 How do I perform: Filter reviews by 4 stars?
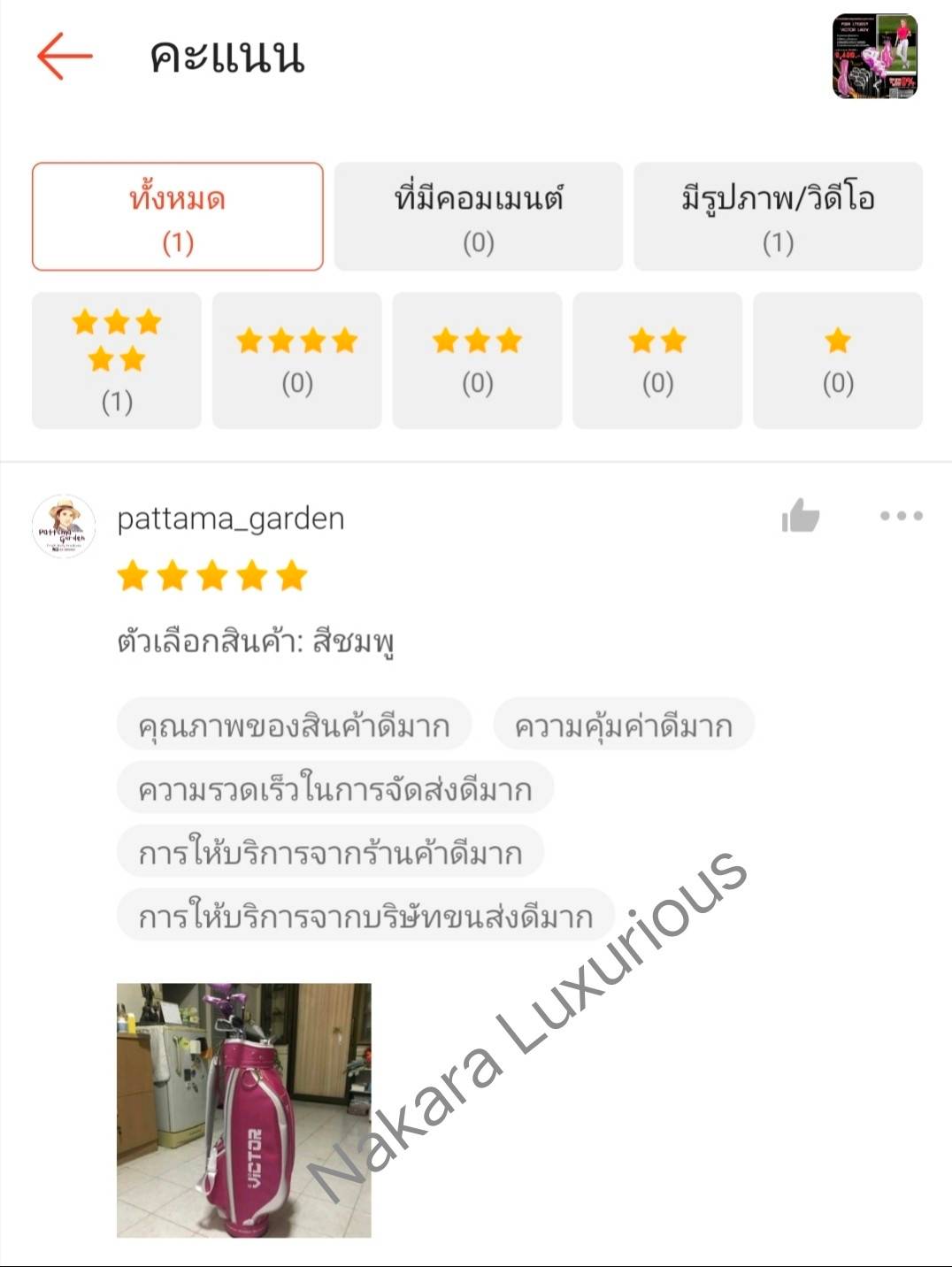(297, 358)
